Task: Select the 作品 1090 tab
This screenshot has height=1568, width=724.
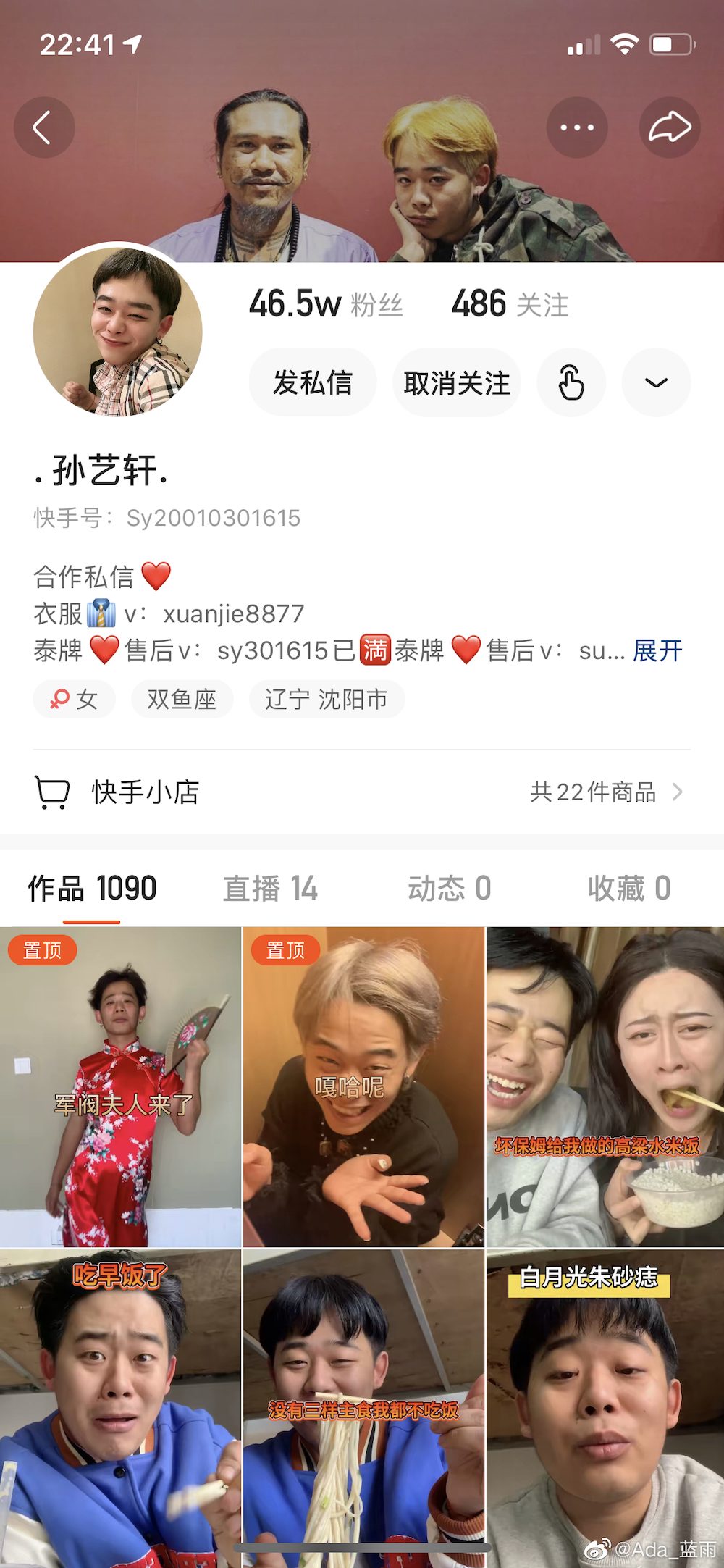Action: coord(92,889)
